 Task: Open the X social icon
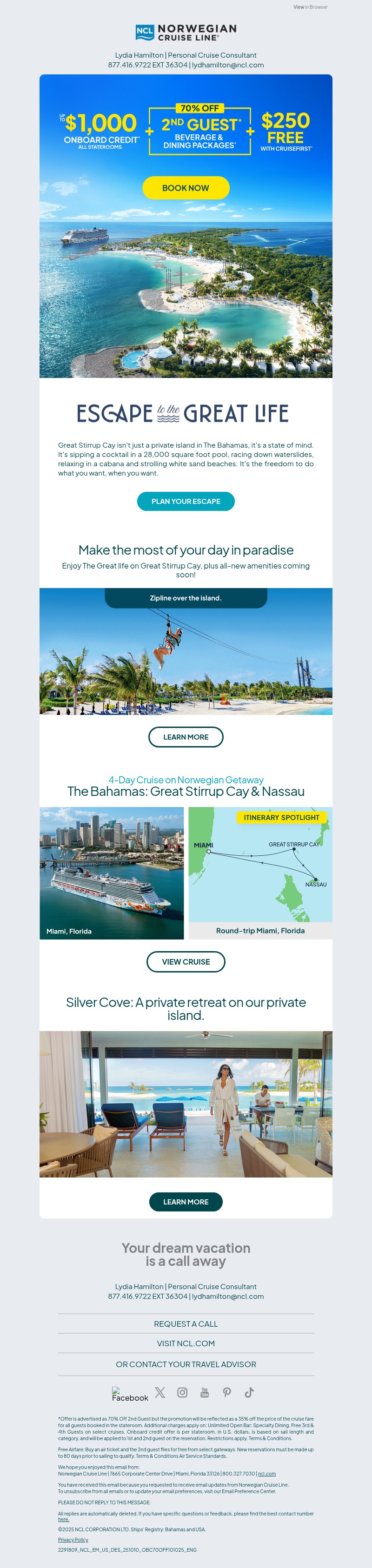(x=160, y=1393)
